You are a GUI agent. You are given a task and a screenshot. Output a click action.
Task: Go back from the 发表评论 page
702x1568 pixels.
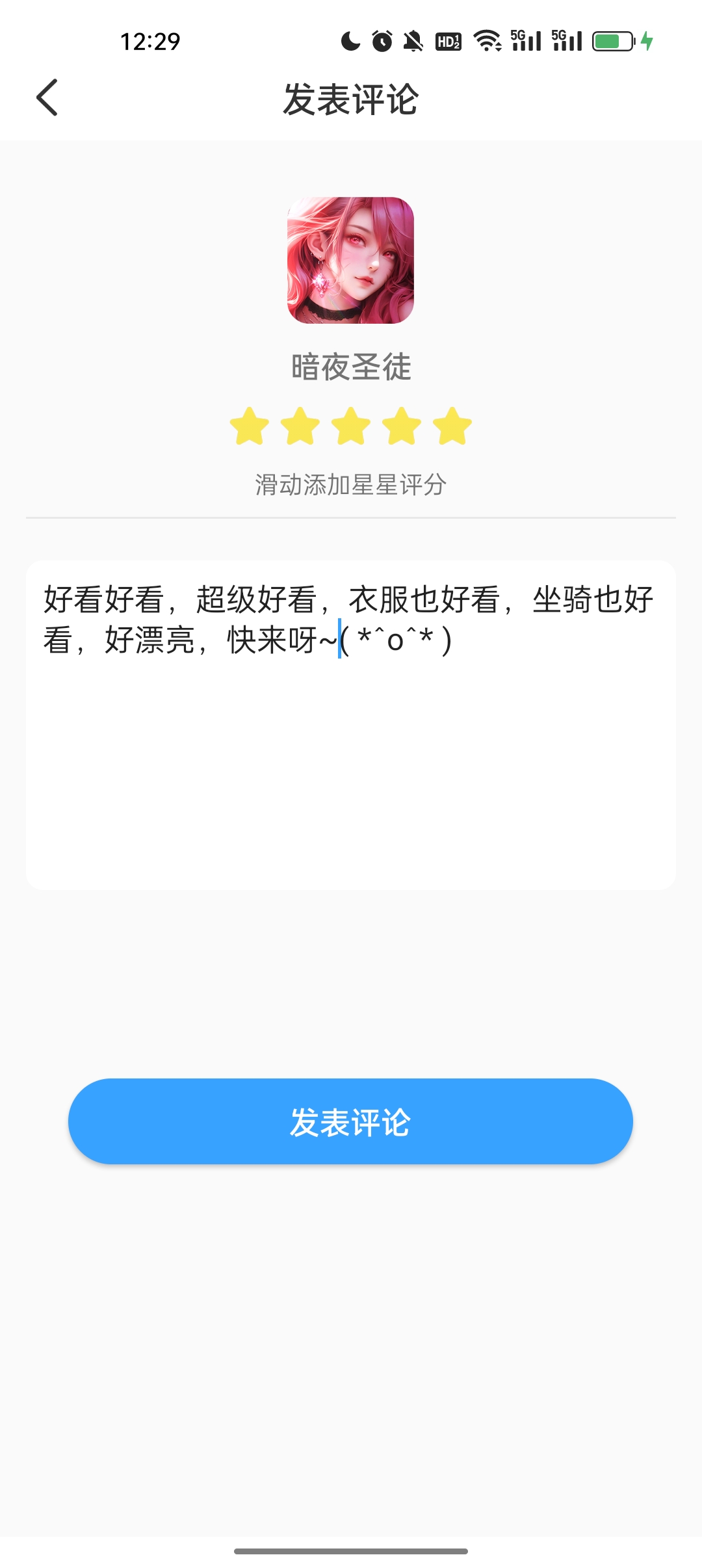[x=47, y=98]
